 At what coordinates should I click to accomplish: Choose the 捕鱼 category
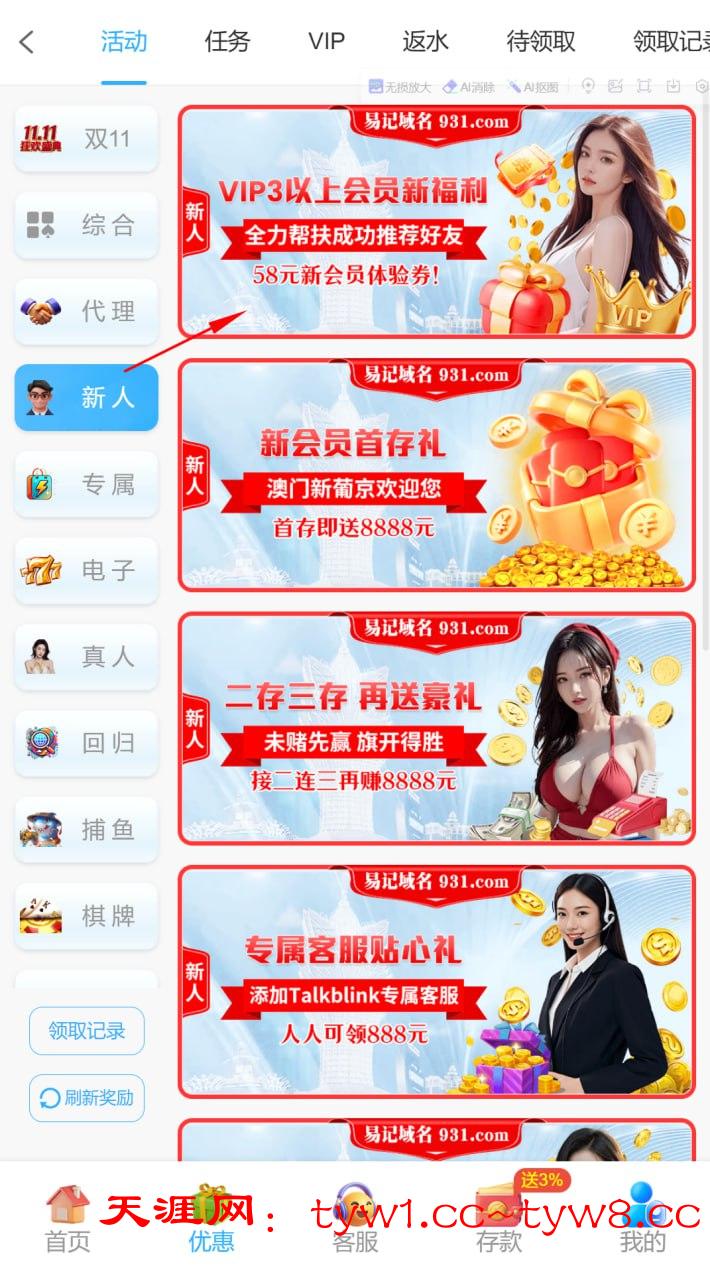86,830
